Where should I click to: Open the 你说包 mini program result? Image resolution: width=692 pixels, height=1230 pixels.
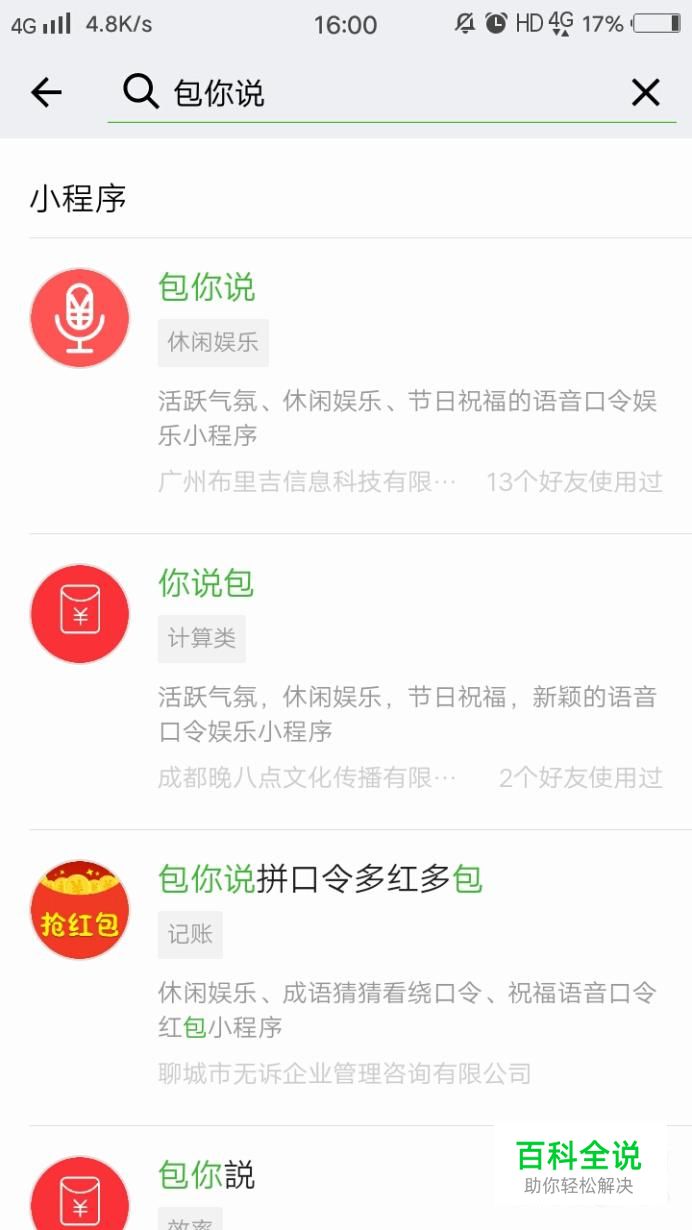(360, 680)
